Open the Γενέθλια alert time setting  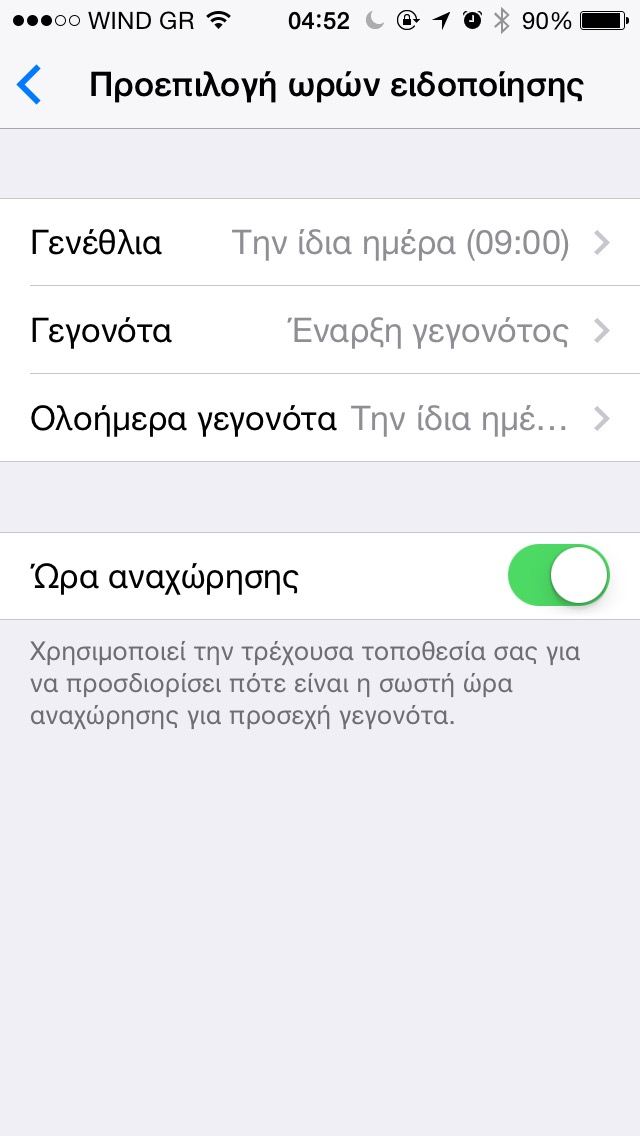[x=320, y=243]
